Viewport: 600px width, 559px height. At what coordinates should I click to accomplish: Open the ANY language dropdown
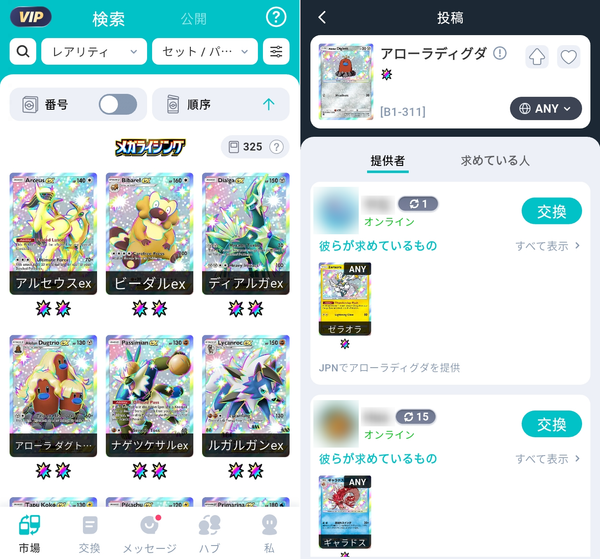pos(546,109)
